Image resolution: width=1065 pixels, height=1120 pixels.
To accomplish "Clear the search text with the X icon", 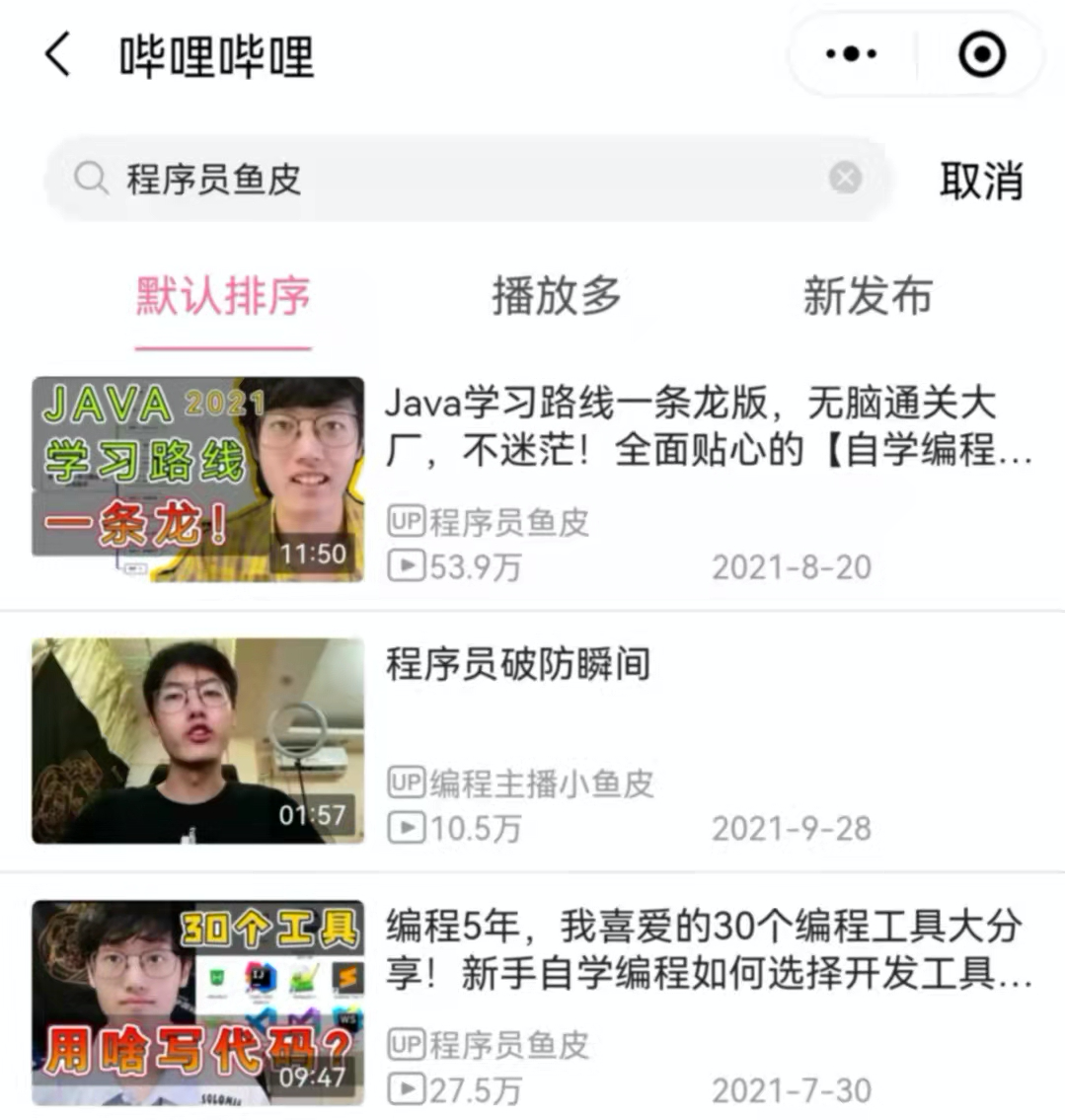I will pos(845,179).
